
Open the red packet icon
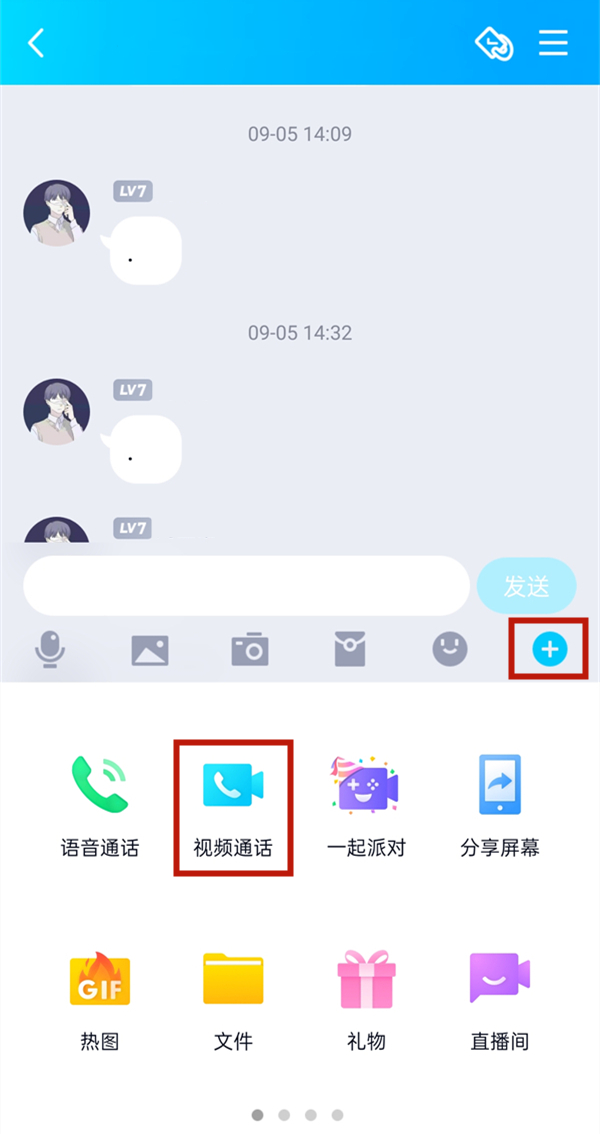click(350, 650)
